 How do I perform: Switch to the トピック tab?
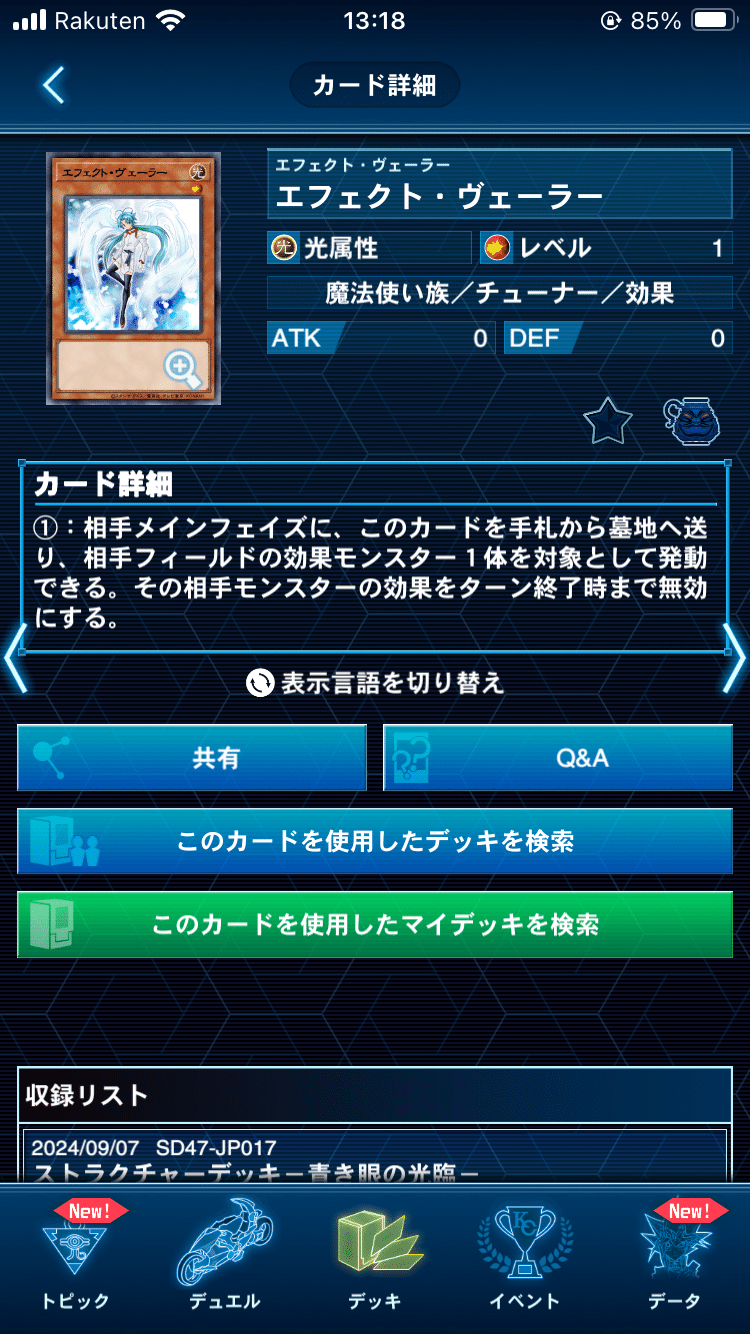pos(76,1260)
